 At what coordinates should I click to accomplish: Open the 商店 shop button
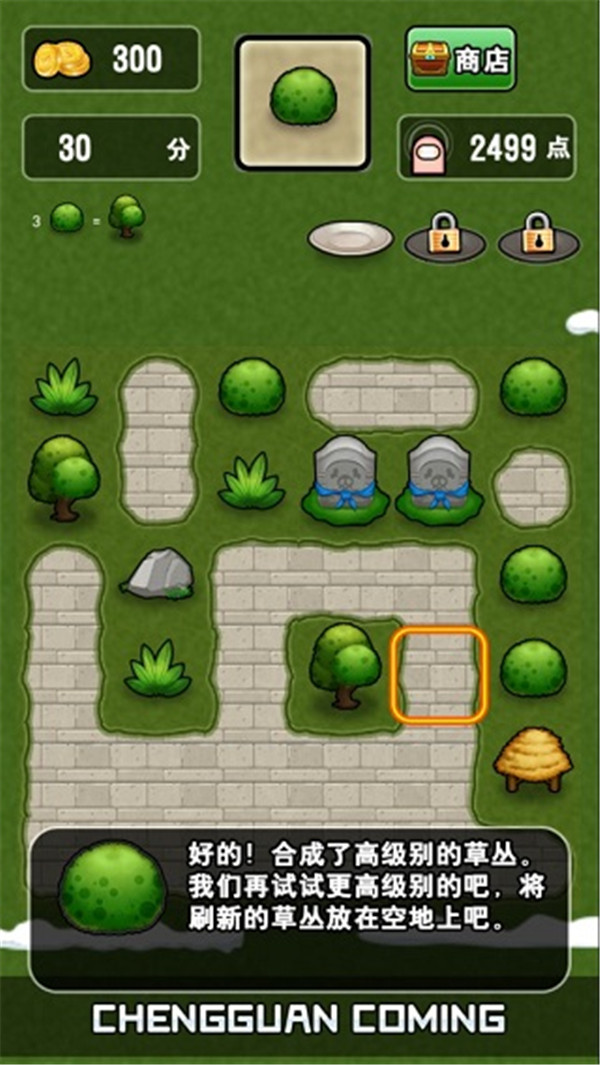tap(460, 59)
